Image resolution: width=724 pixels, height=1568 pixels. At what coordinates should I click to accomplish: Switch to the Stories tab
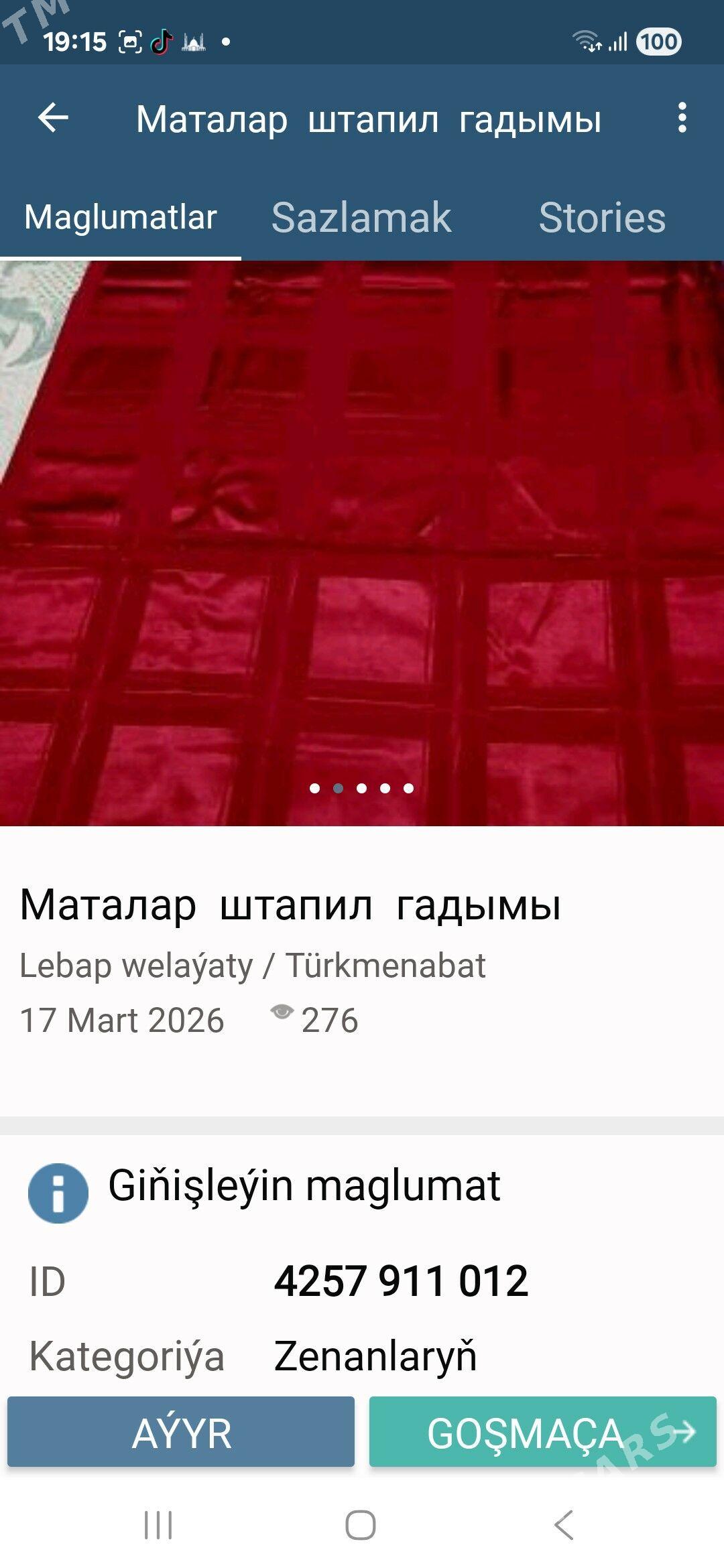point(602,217)
